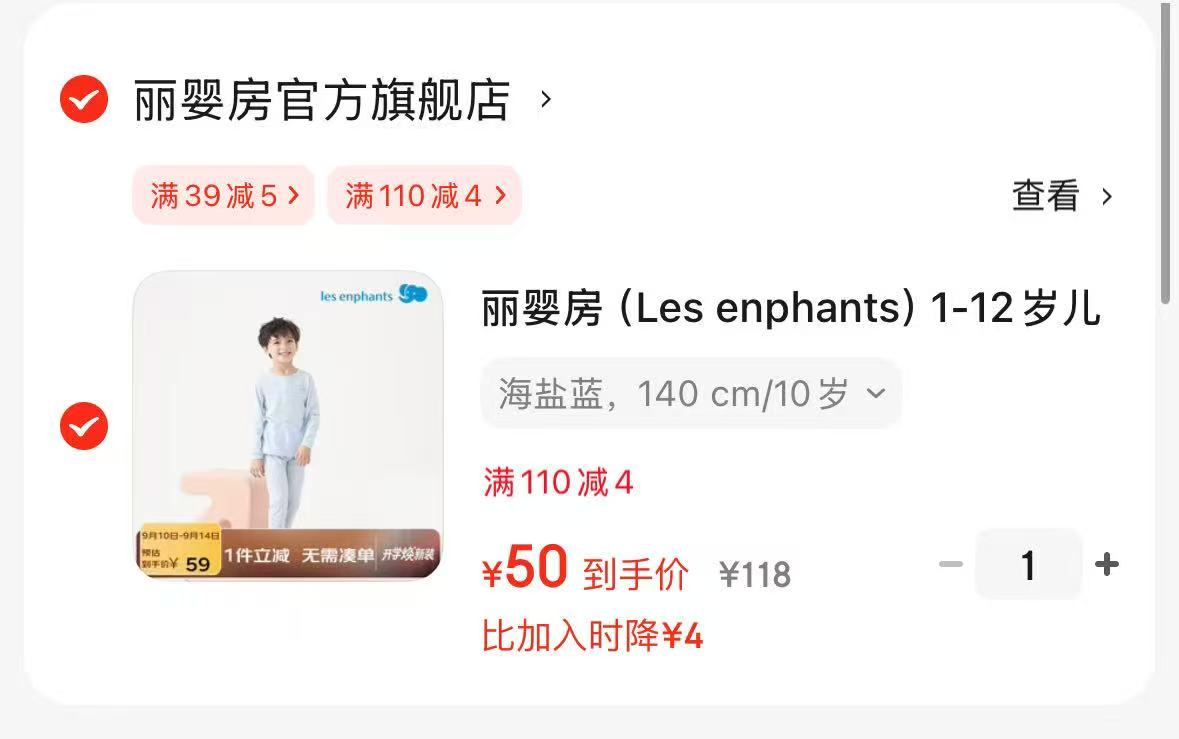Open the 满39减5 coupon chip

tap(224, 195)
